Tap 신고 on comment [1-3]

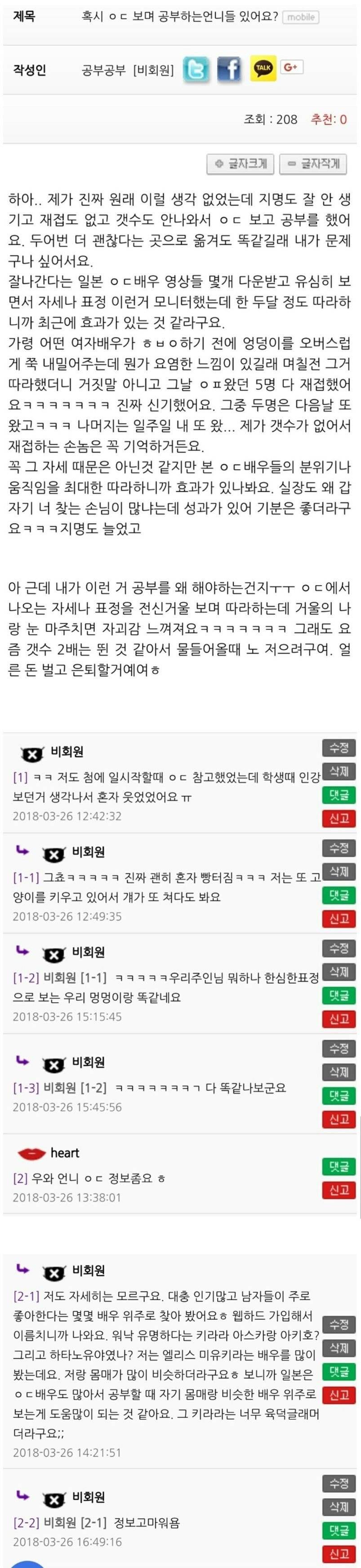click(339, 1119)
